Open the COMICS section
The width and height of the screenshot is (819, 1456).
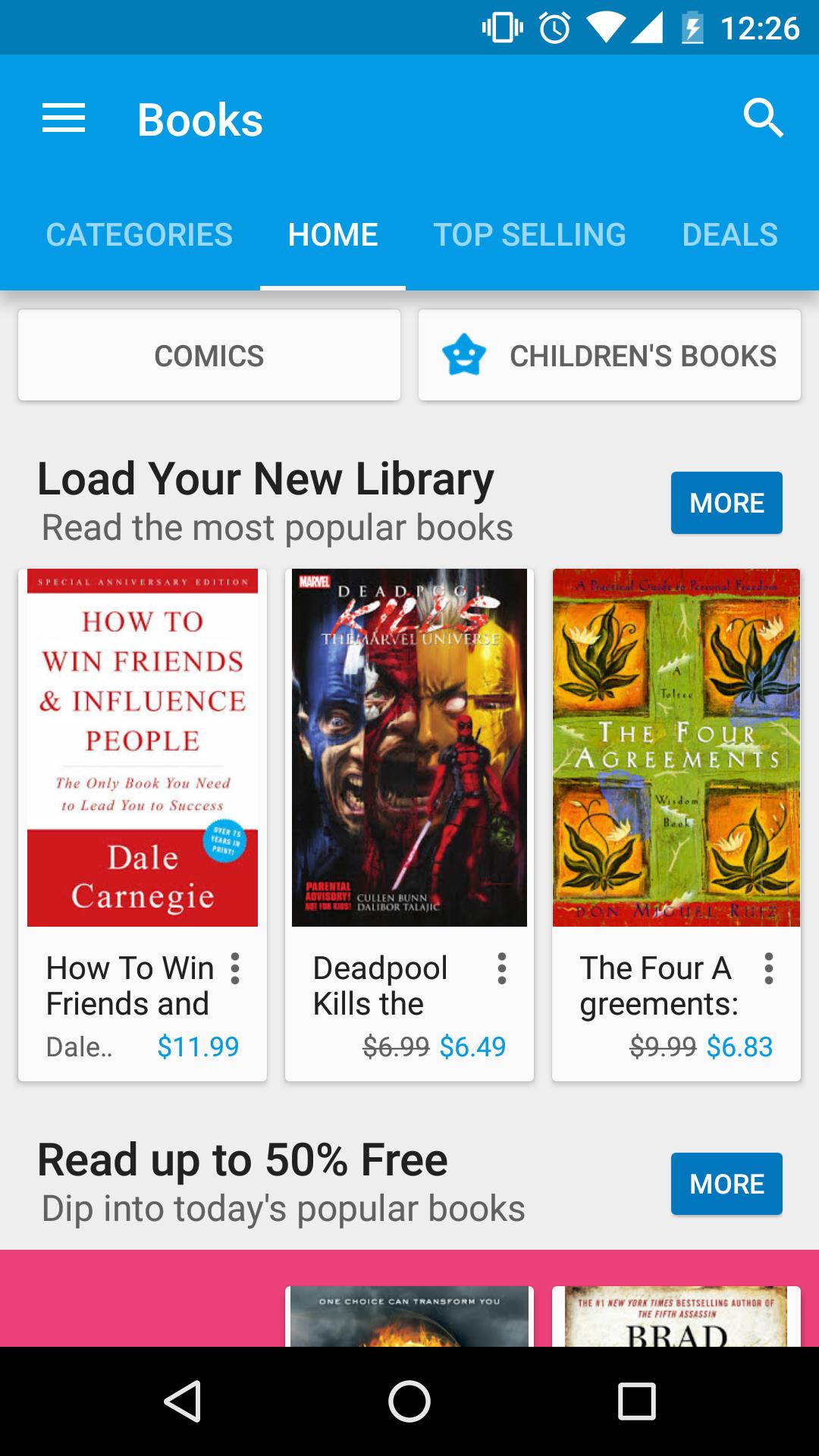(x=209, y=354)
